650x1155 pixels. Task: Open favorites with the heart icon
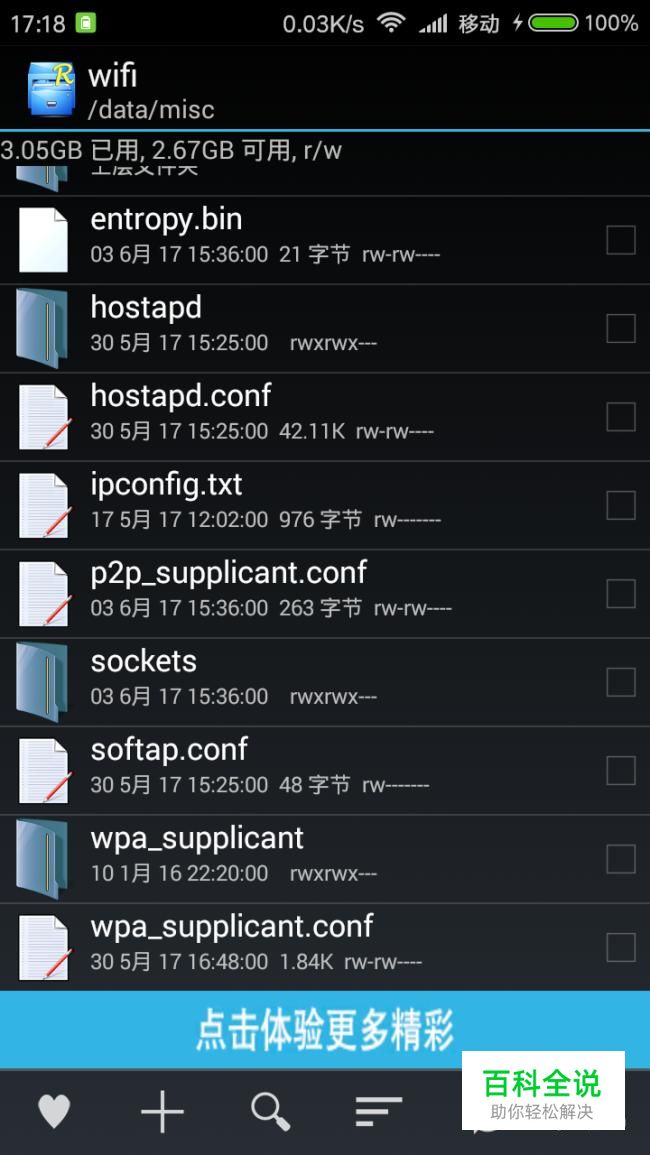(55, 1111)
